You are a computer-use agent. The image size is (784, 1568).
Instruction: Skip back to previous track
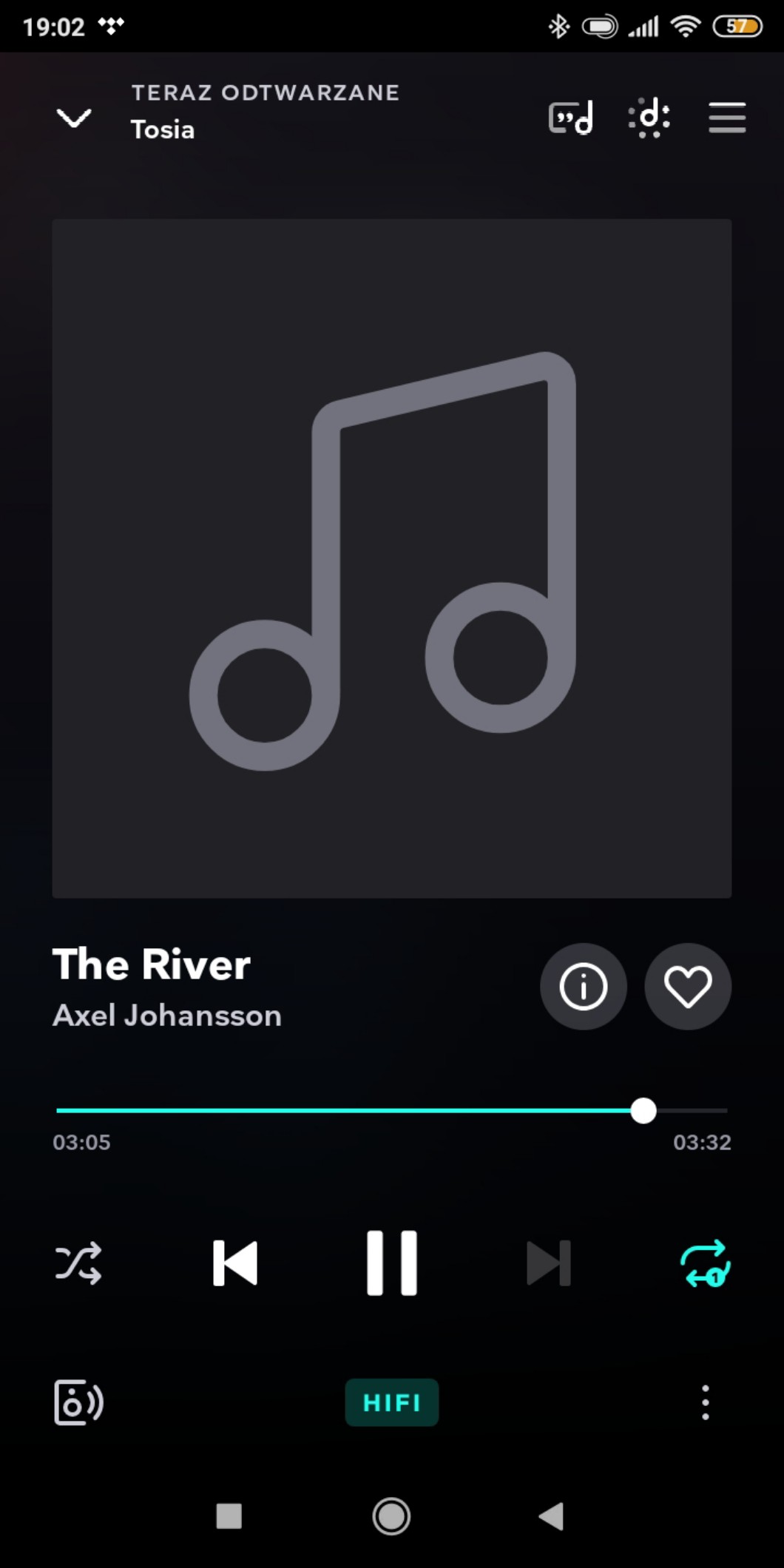click(x=235, y=1263)
